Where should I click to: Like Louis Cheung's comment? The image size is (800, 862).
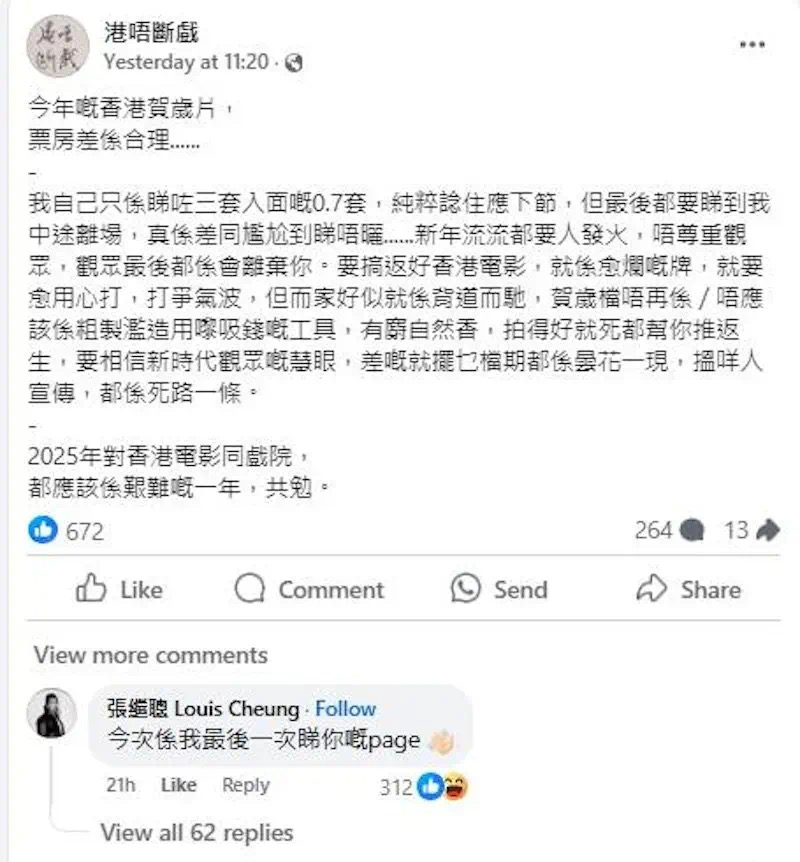pos(178,786)
